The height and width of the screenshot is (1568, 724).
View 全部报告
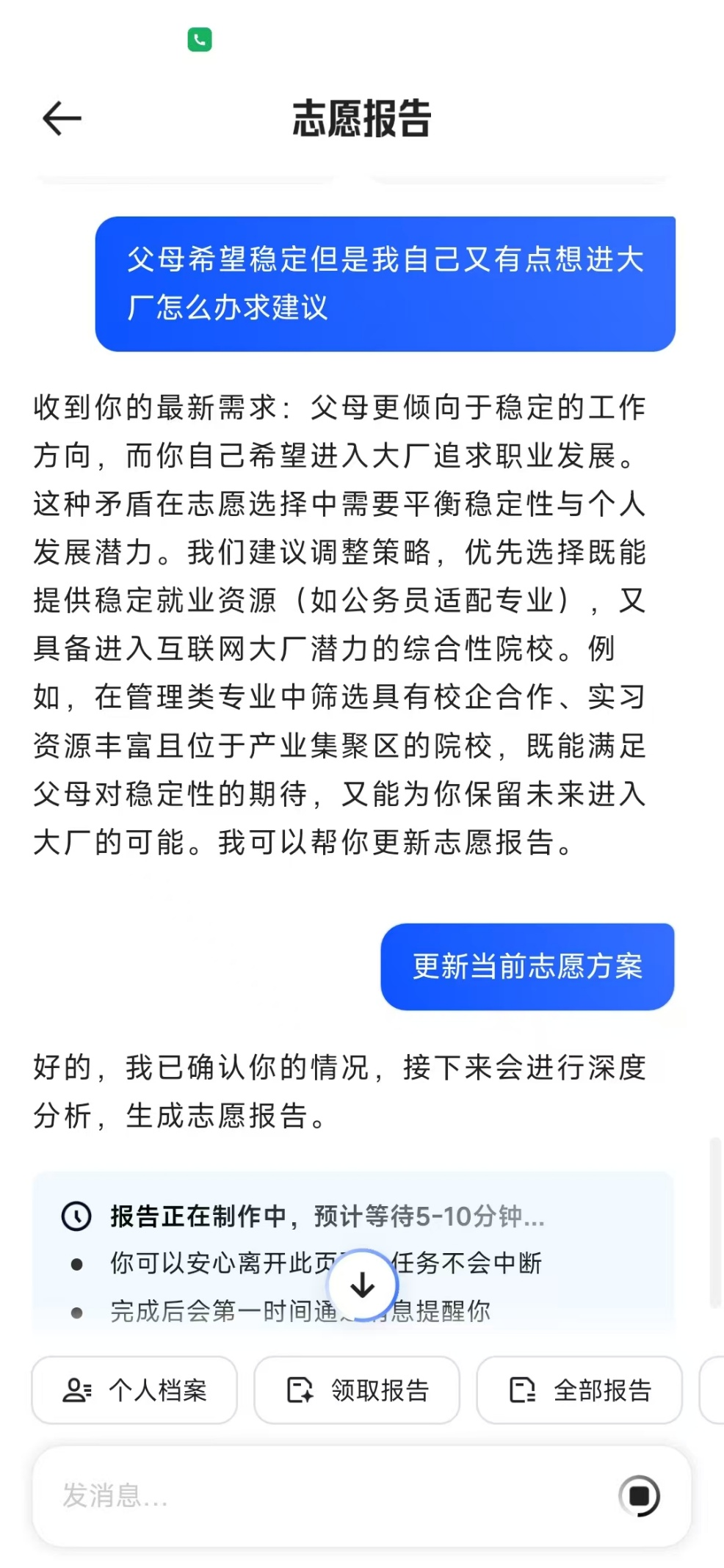pos(579,1390)
